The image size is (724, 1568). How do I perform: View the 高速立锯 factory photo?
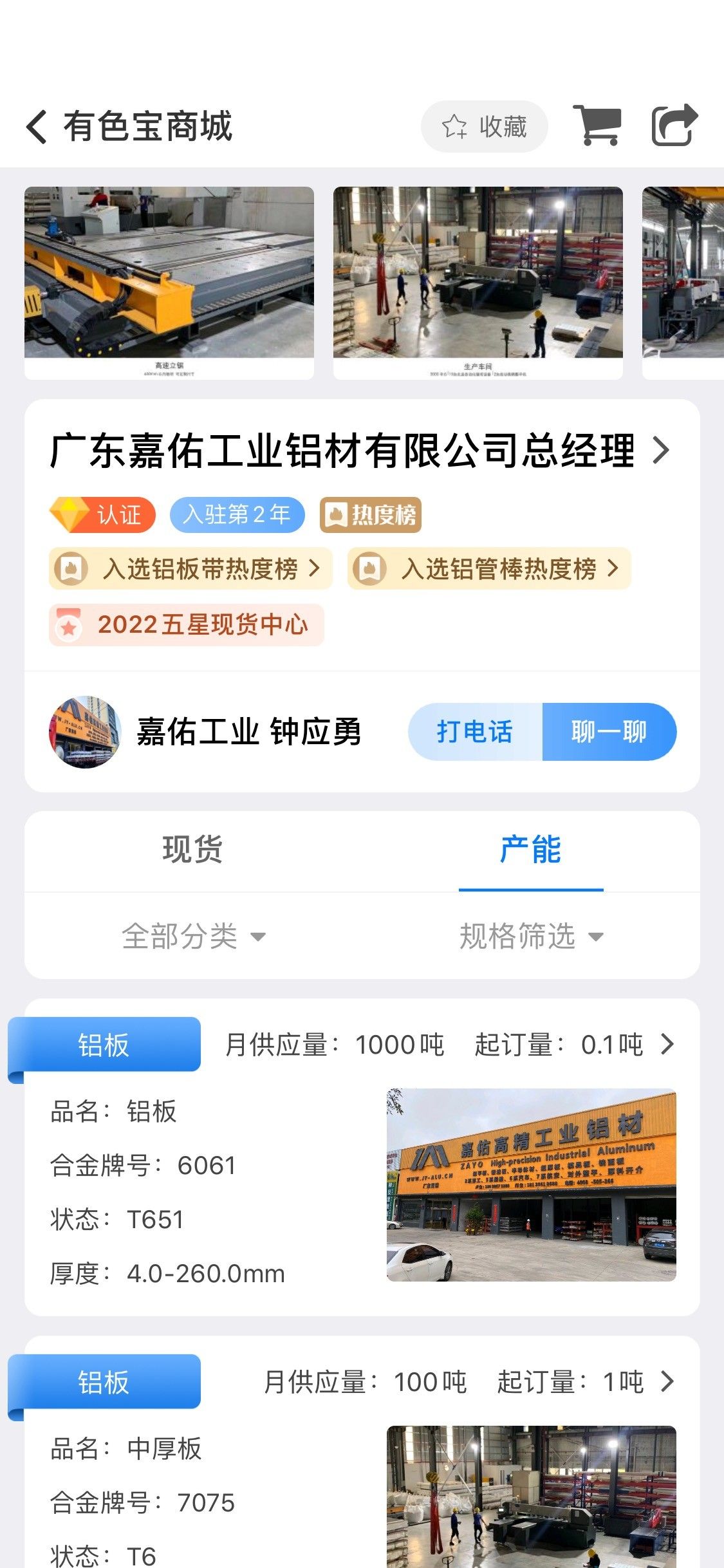tap(169, 282)
